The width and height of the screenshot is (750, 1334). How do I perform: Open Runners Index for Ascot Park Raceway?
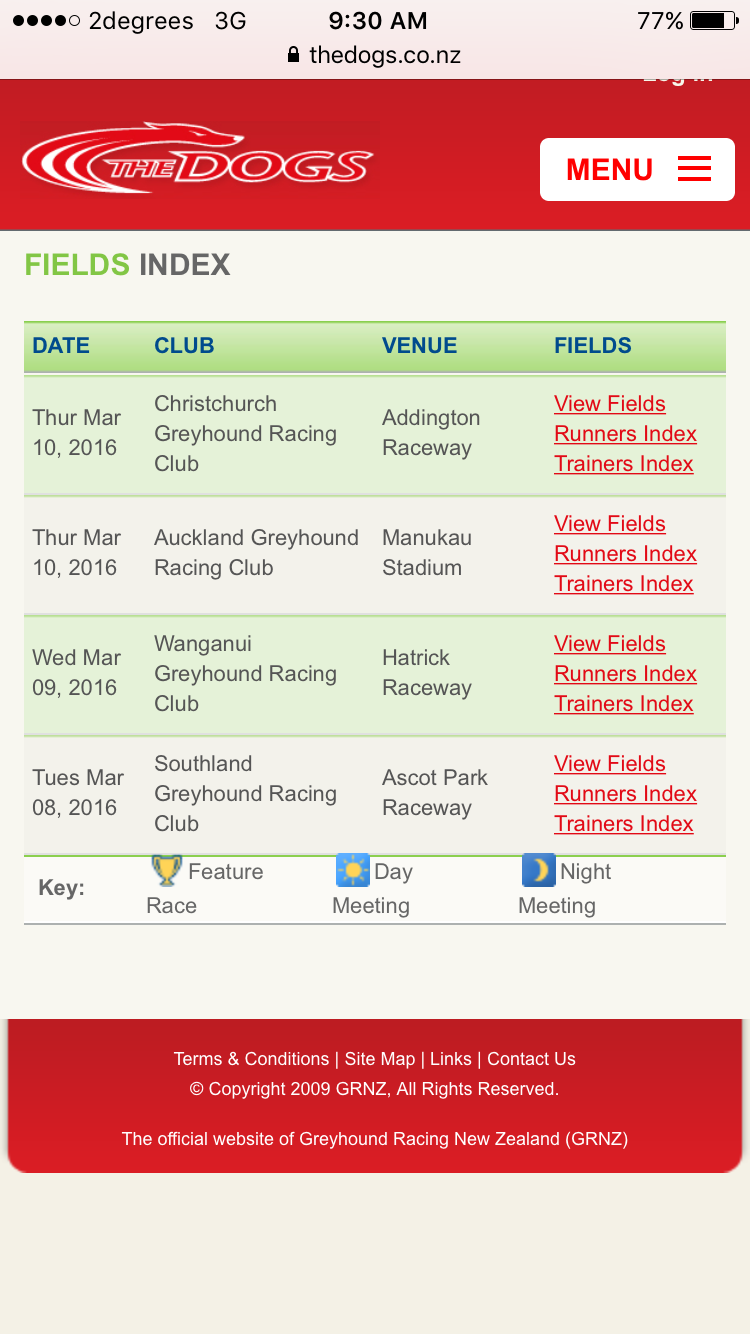click(x=625, y=794)
